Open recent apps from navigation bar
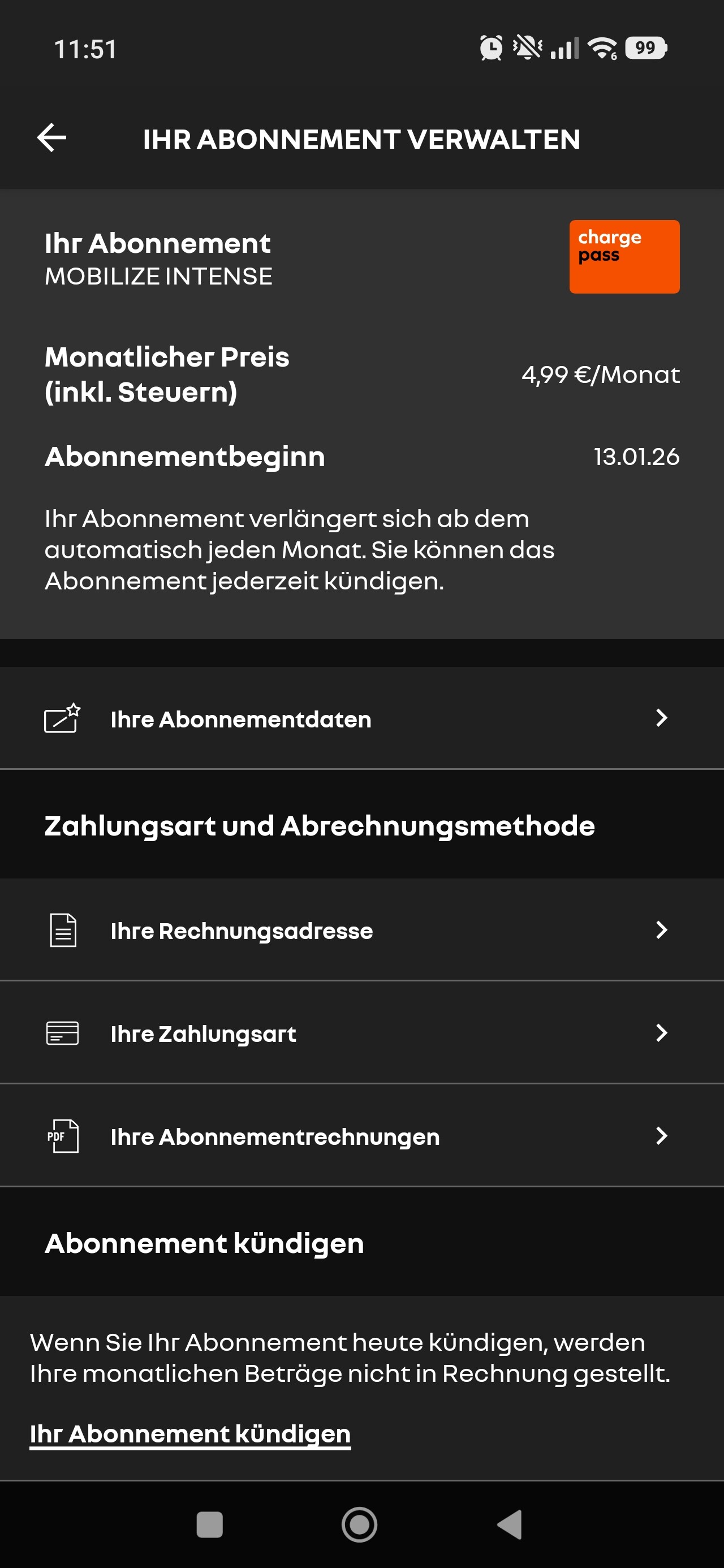The height and width of the screenshot is (1568, 724). [x=209, y=1525]
